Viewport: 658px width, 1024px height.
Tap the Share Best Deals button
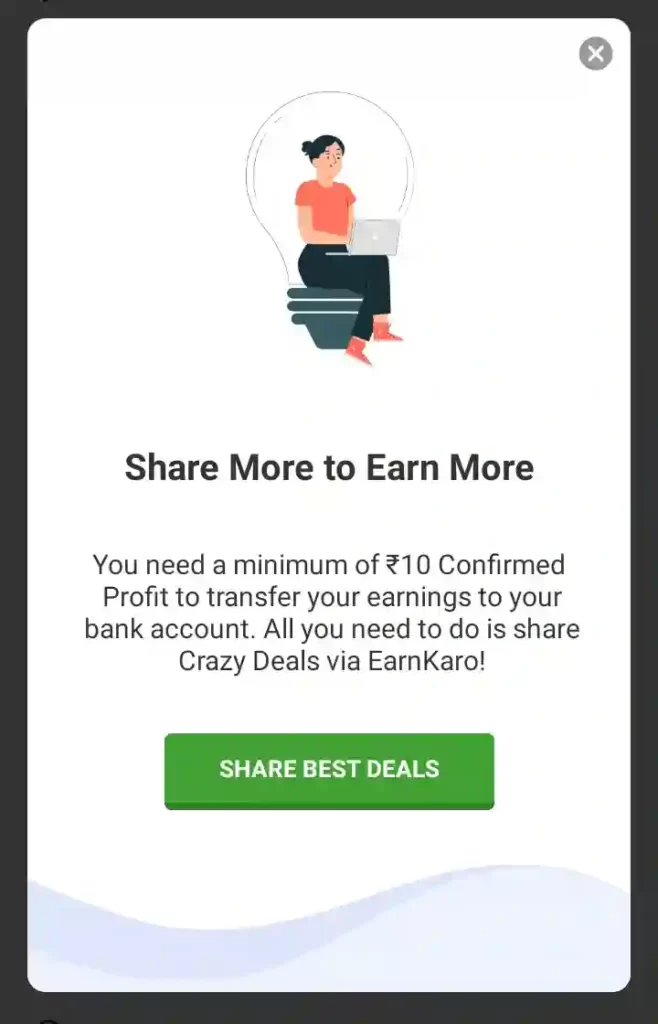329,769
